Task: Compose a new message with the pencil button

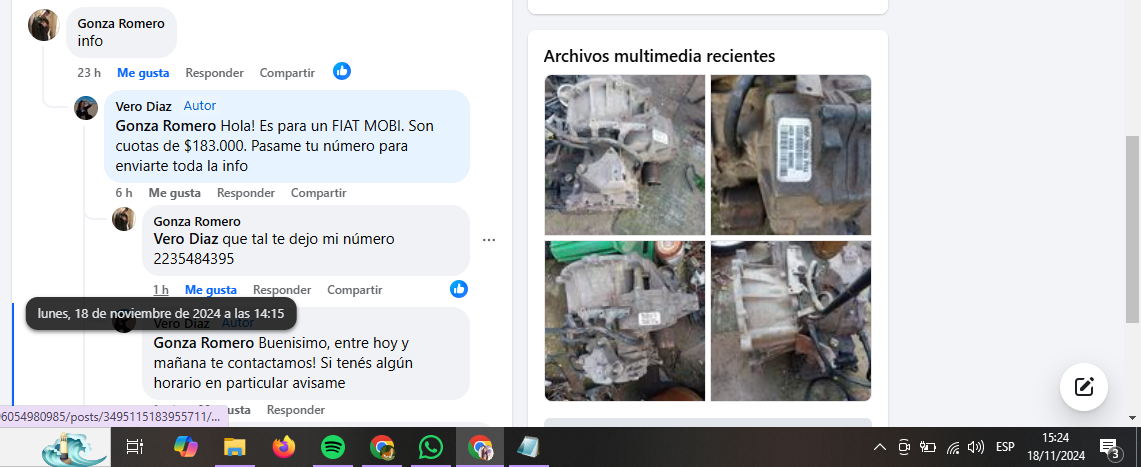Action: point(1084,387)
